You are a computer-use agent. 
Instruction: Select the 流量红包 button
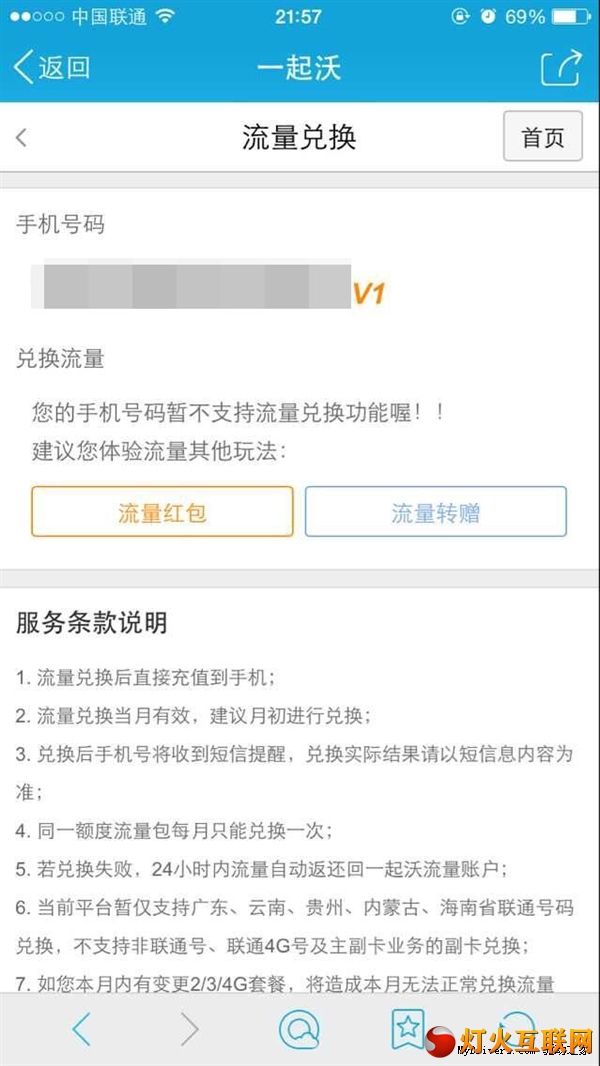coord(162,512)
